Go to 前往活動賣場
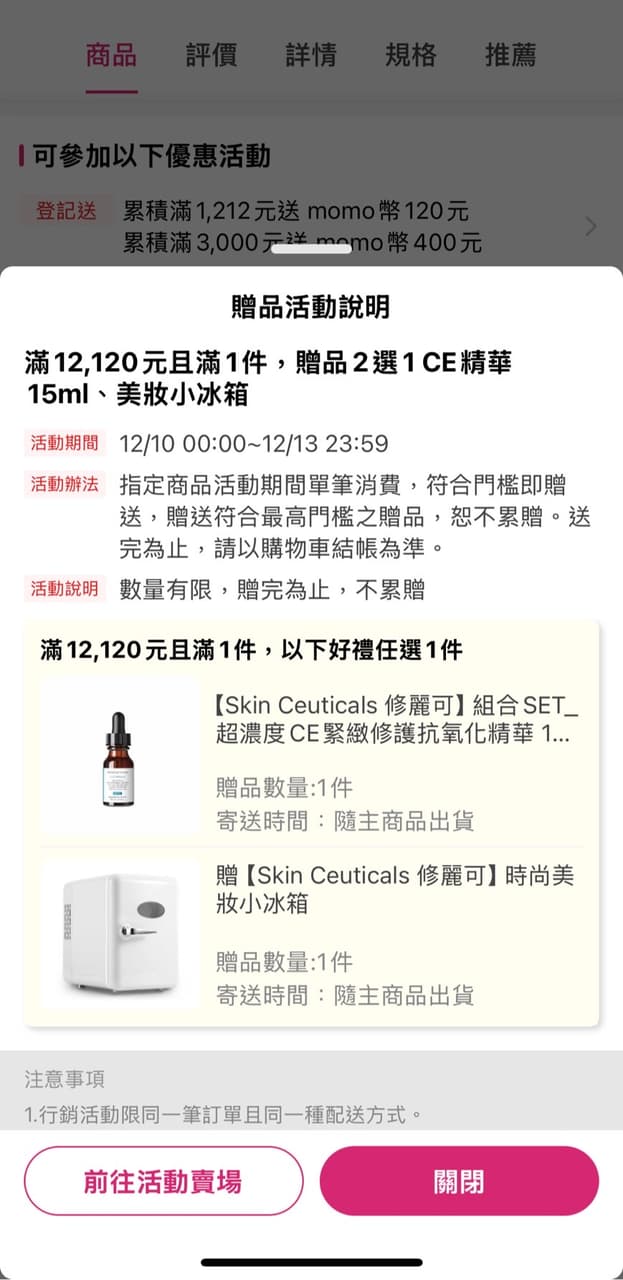This screenshot has height=1280, width=623. 163,1181
